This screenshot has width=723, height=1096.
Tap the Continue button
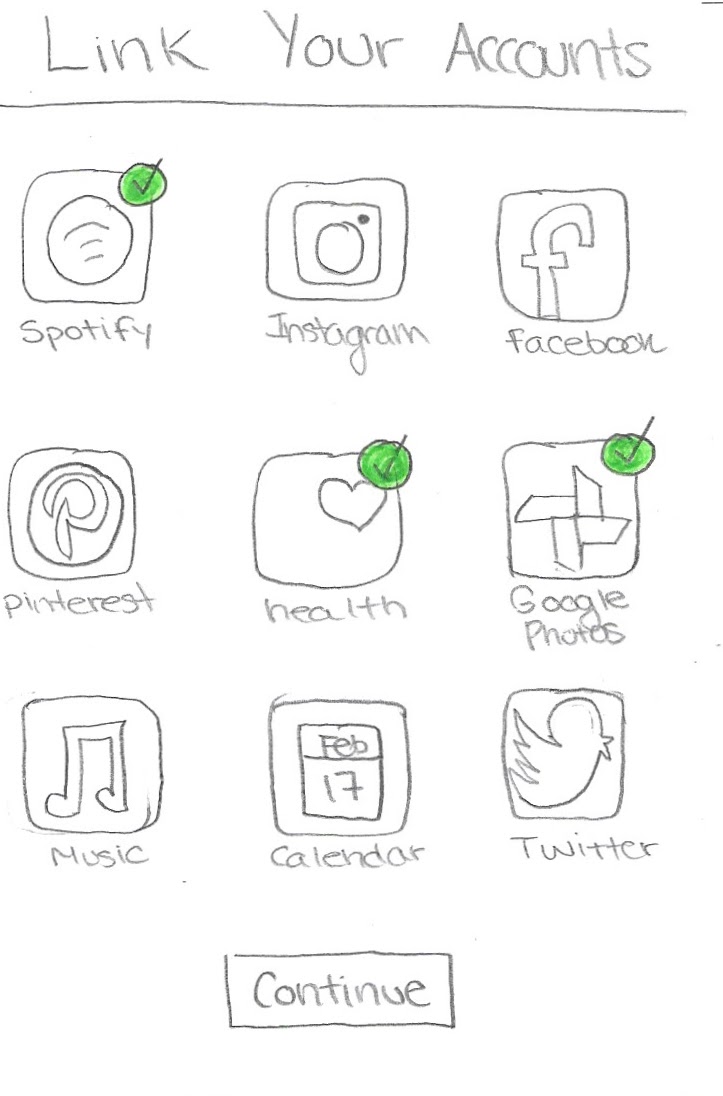point(339,991)
